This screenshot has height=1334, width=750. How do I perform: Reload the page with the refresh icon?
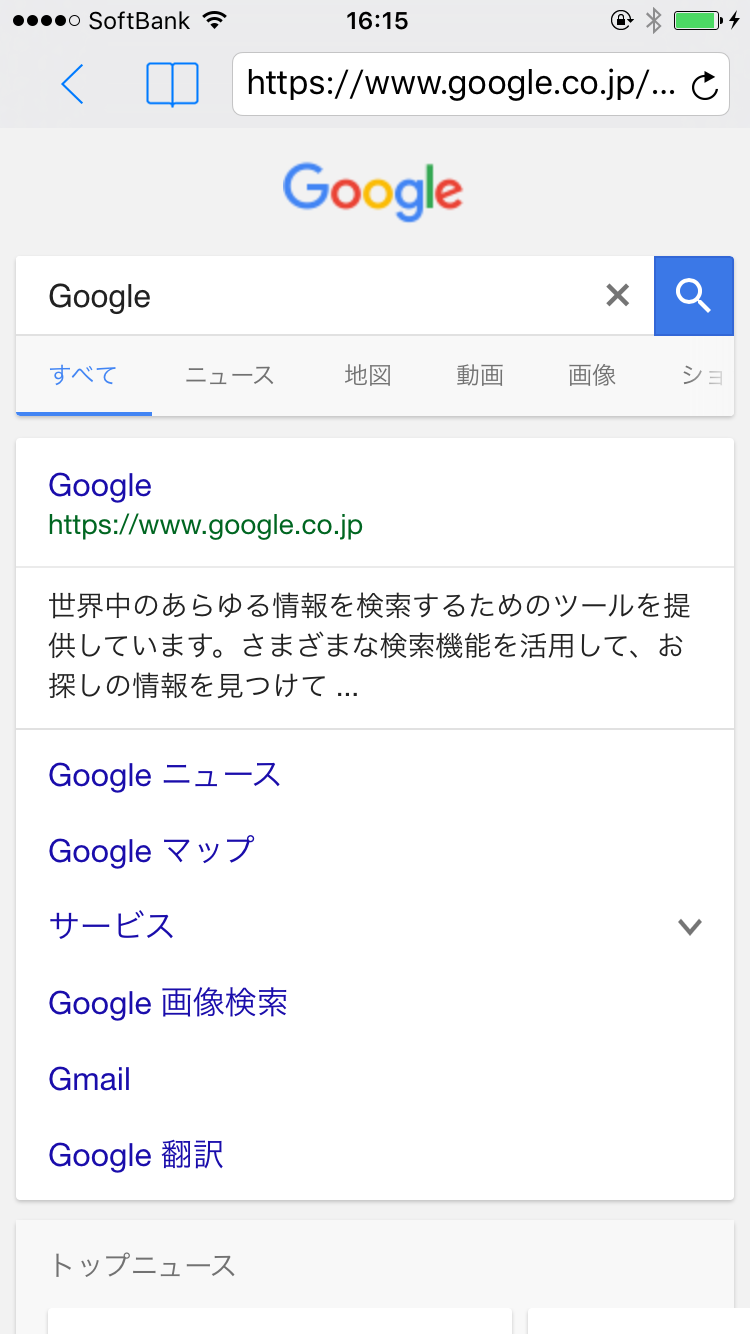705,86
